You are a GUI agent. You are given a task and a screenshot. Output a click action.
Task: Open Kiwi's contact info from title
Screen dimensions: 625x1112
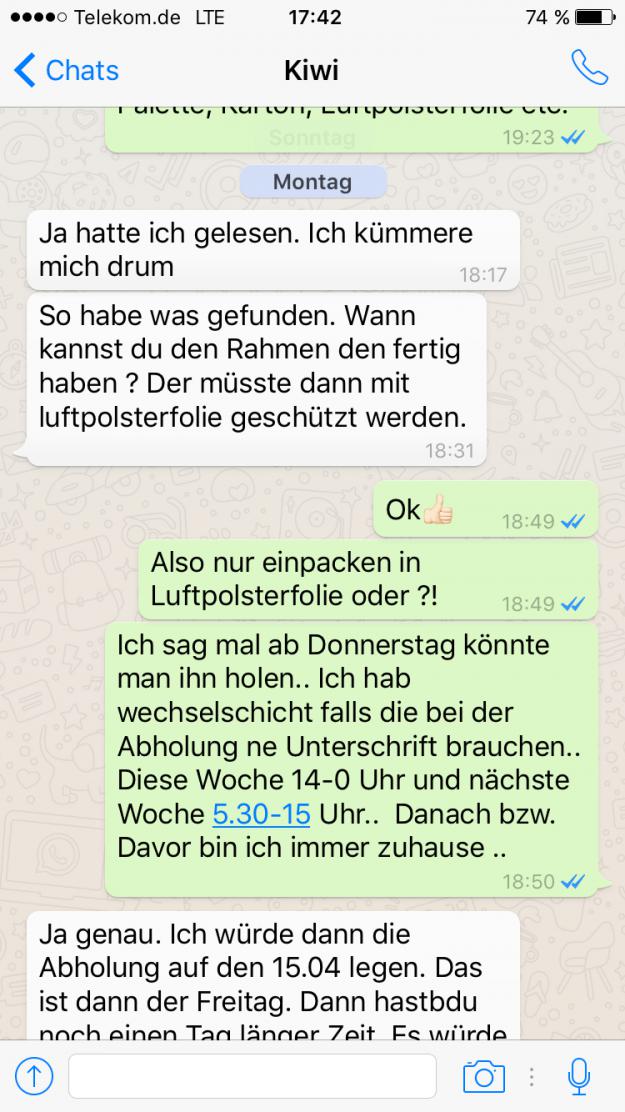coord(312,70)
